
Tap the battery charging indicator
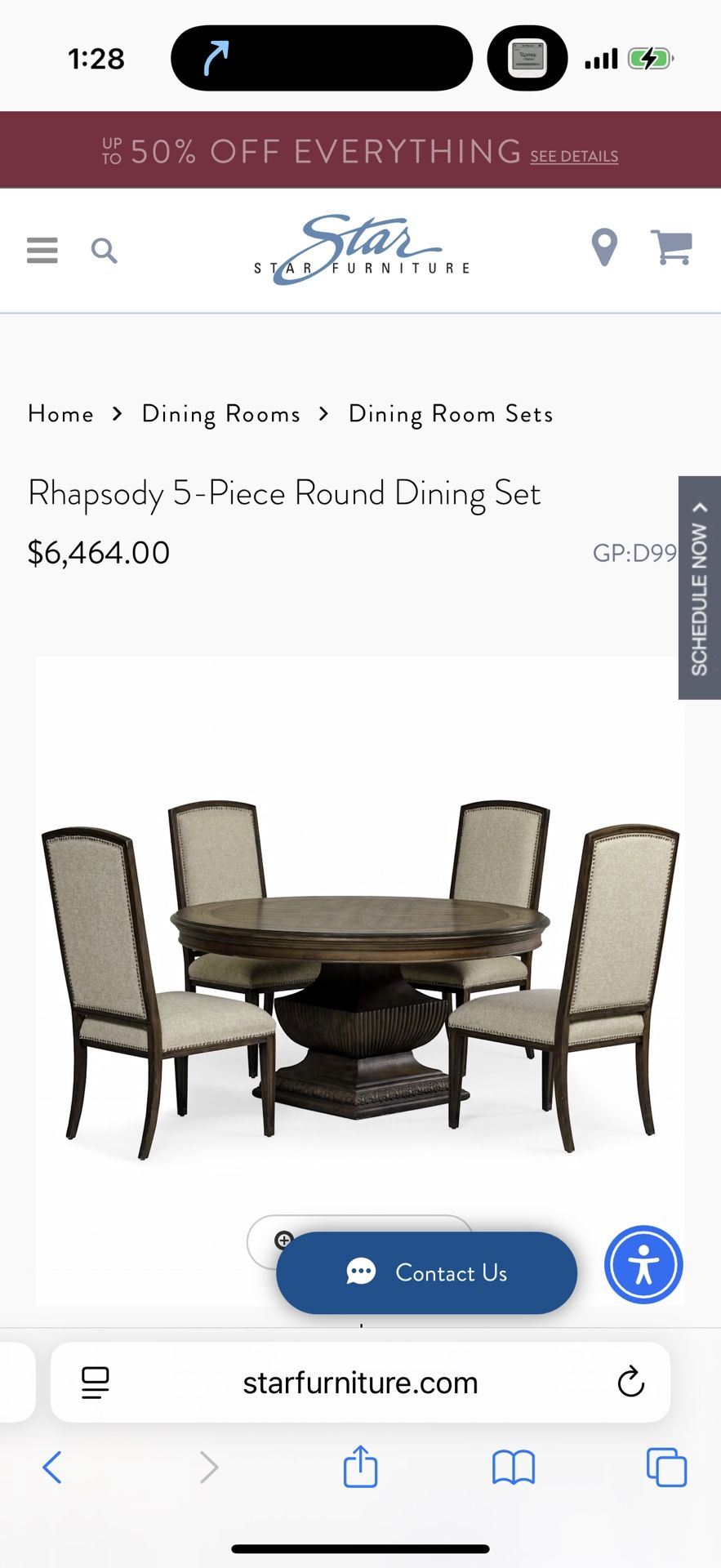point(649,57)
